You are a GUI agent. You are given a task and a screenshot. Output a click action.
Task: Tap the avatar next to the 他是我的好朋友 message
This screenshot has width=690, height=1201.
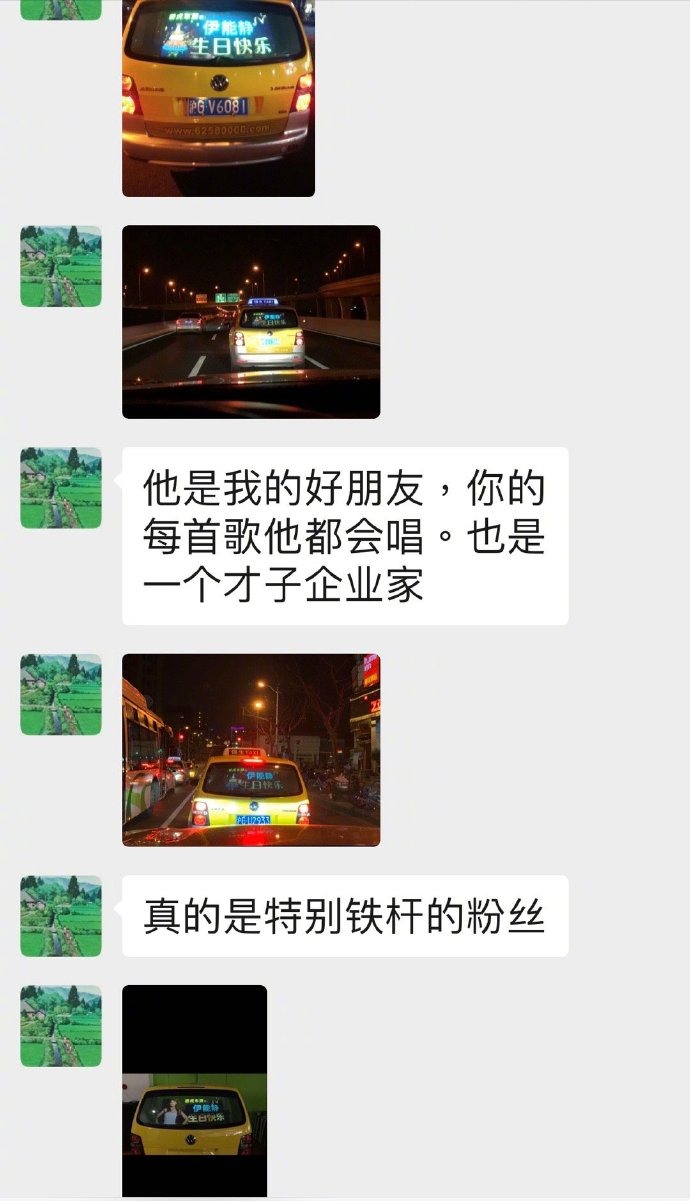coord(61,488)
